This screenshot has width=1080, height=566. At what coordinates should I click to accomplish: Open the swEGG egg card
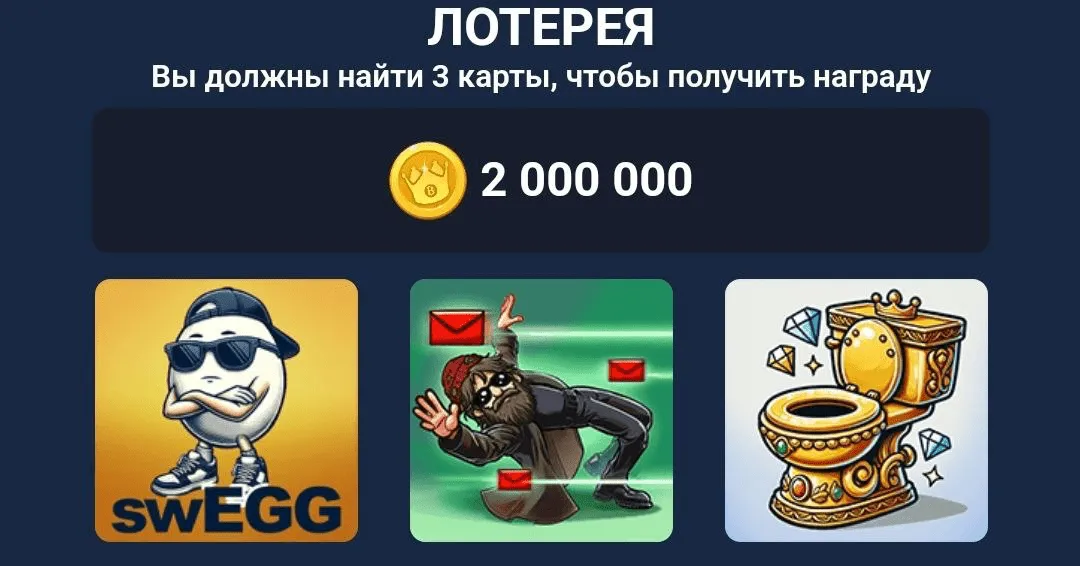coord(226,410)
